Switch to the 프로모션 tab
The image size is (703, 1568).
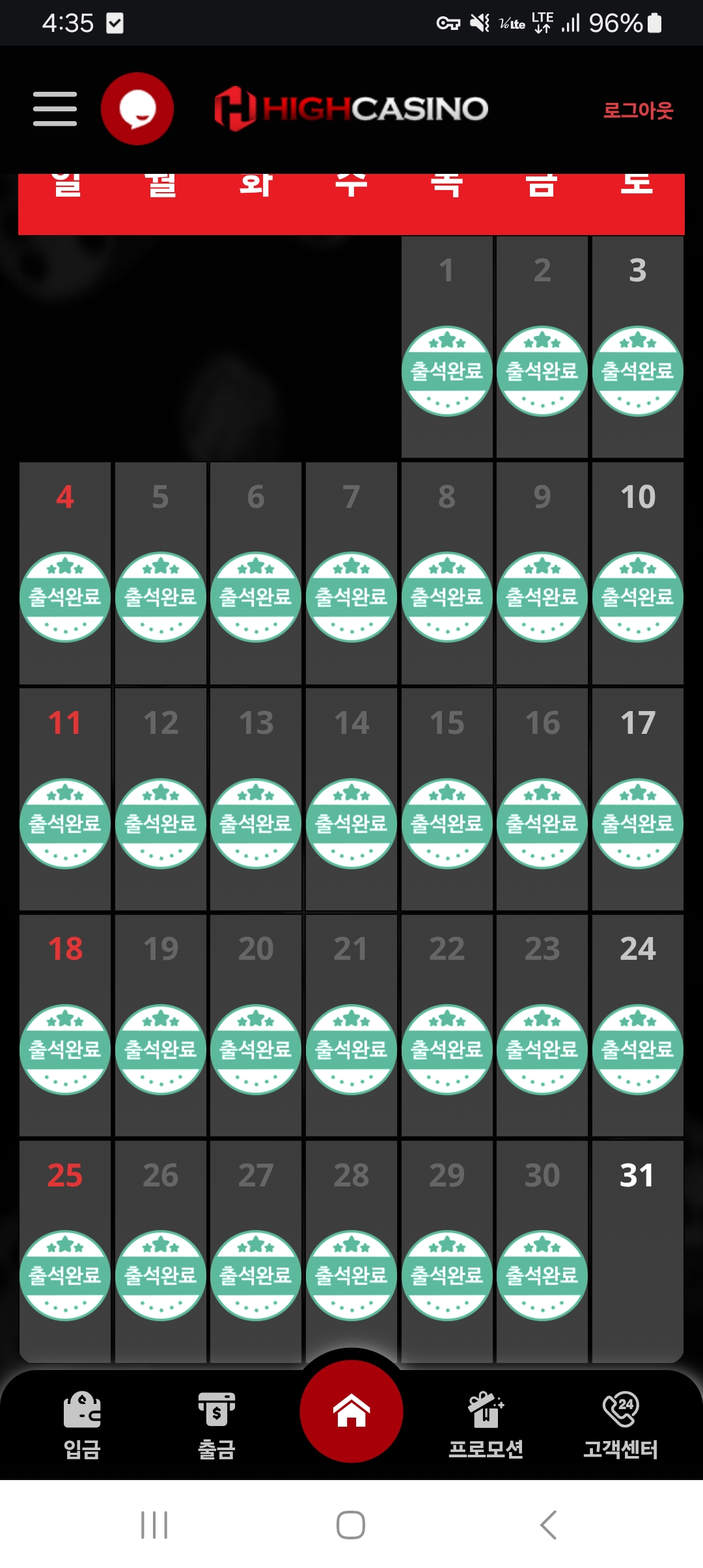[x=486, y=1424]
